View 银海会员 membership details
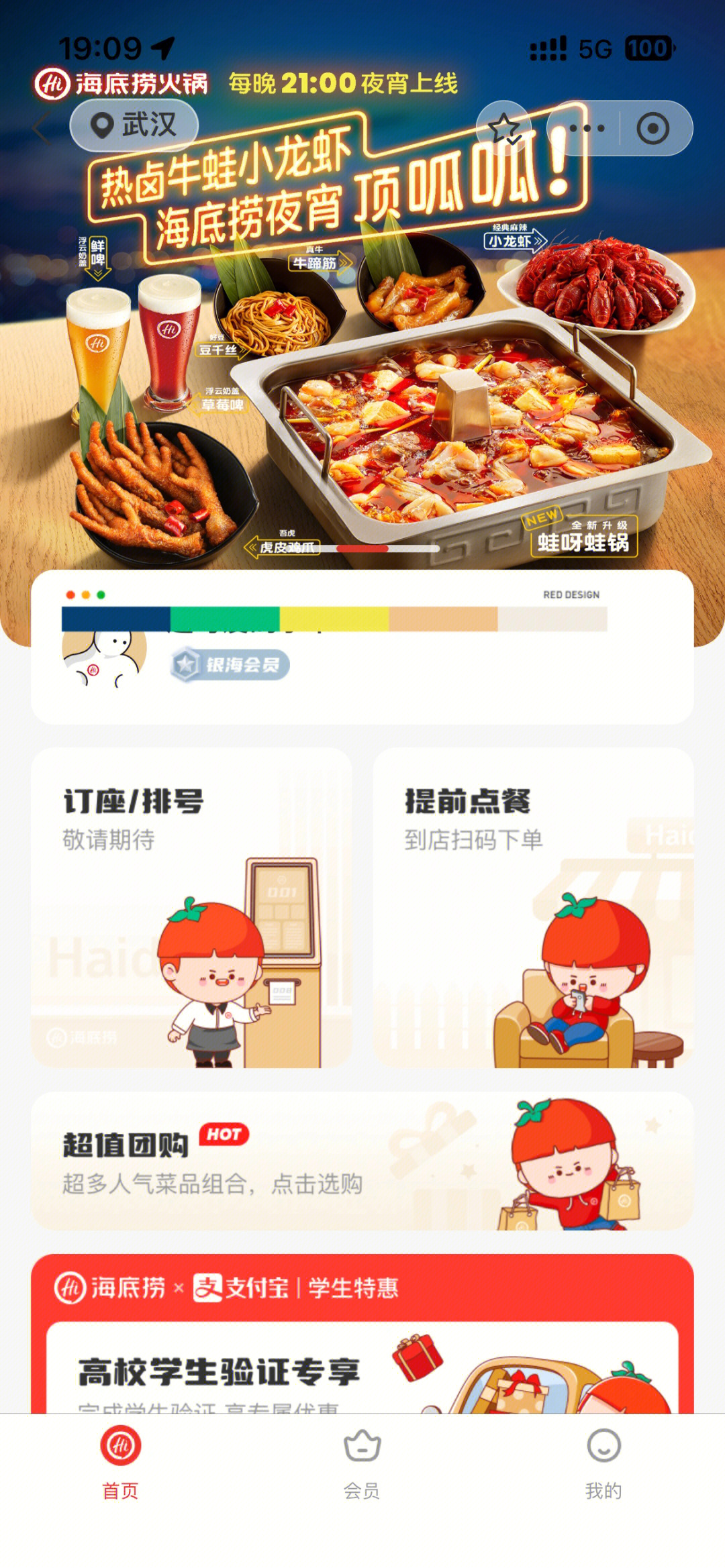This screenshot has height=1568, width=725. pos(230,665)
